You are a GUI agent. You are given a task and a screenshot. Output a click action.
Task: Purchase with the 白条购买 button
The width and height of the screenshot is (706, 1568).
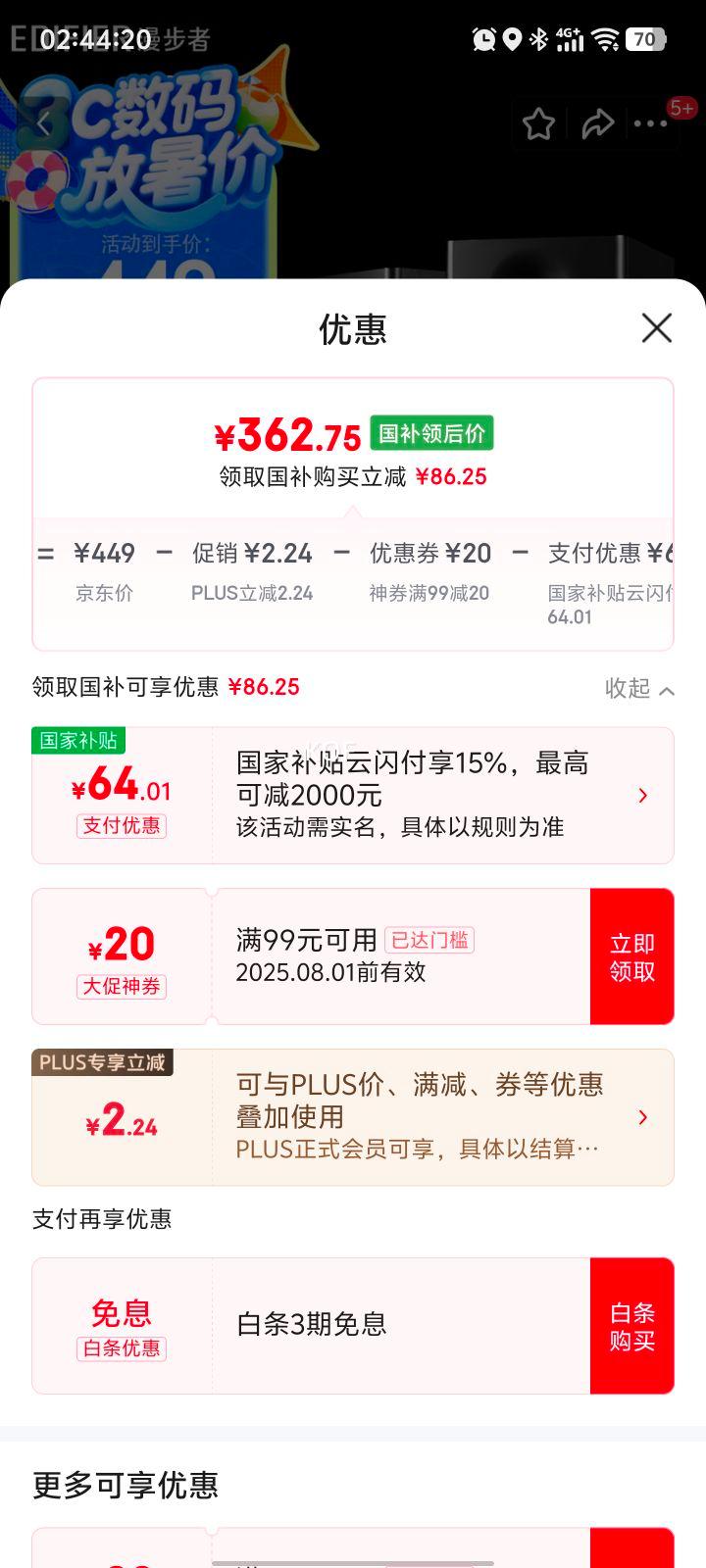click(x=632, y=1325)
